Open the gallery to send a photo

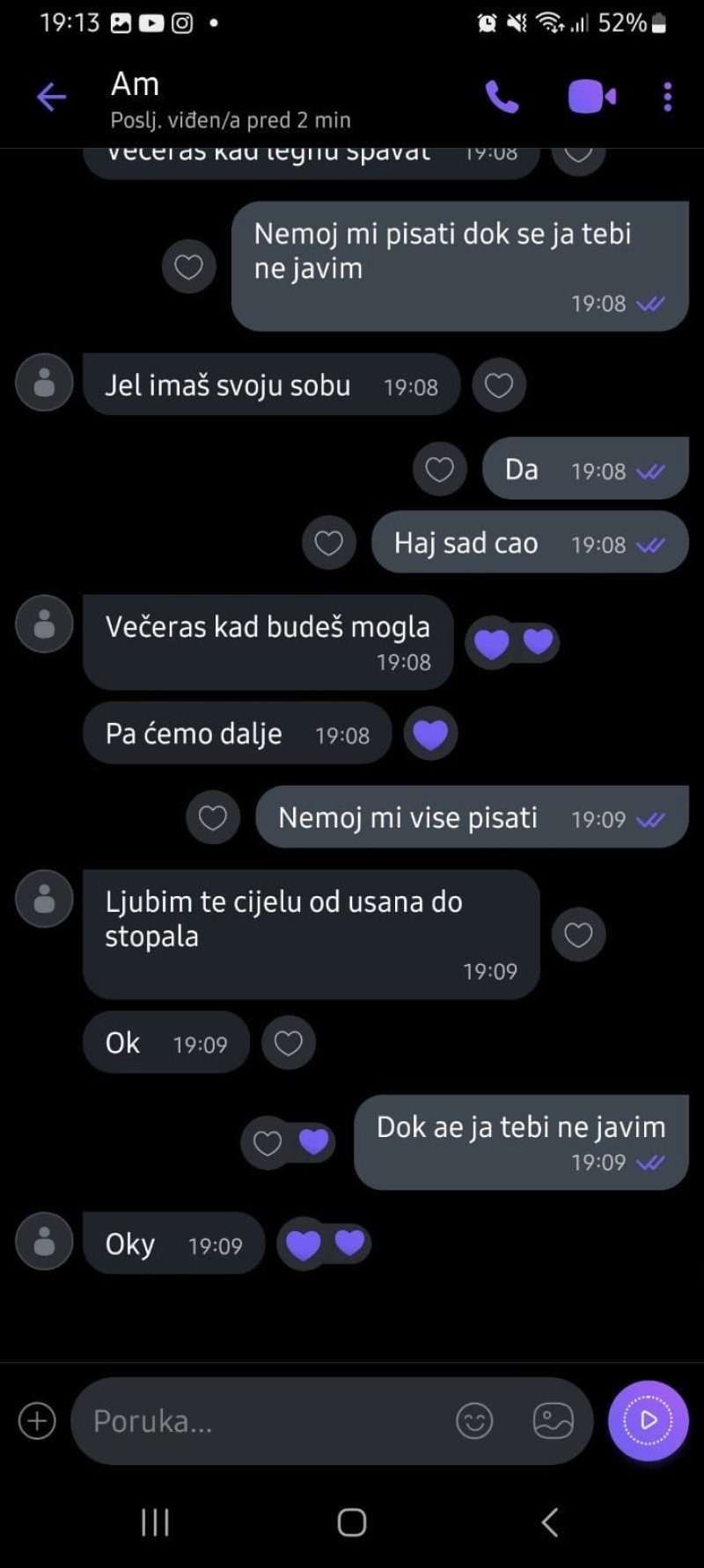click(x=553, y=1420)
